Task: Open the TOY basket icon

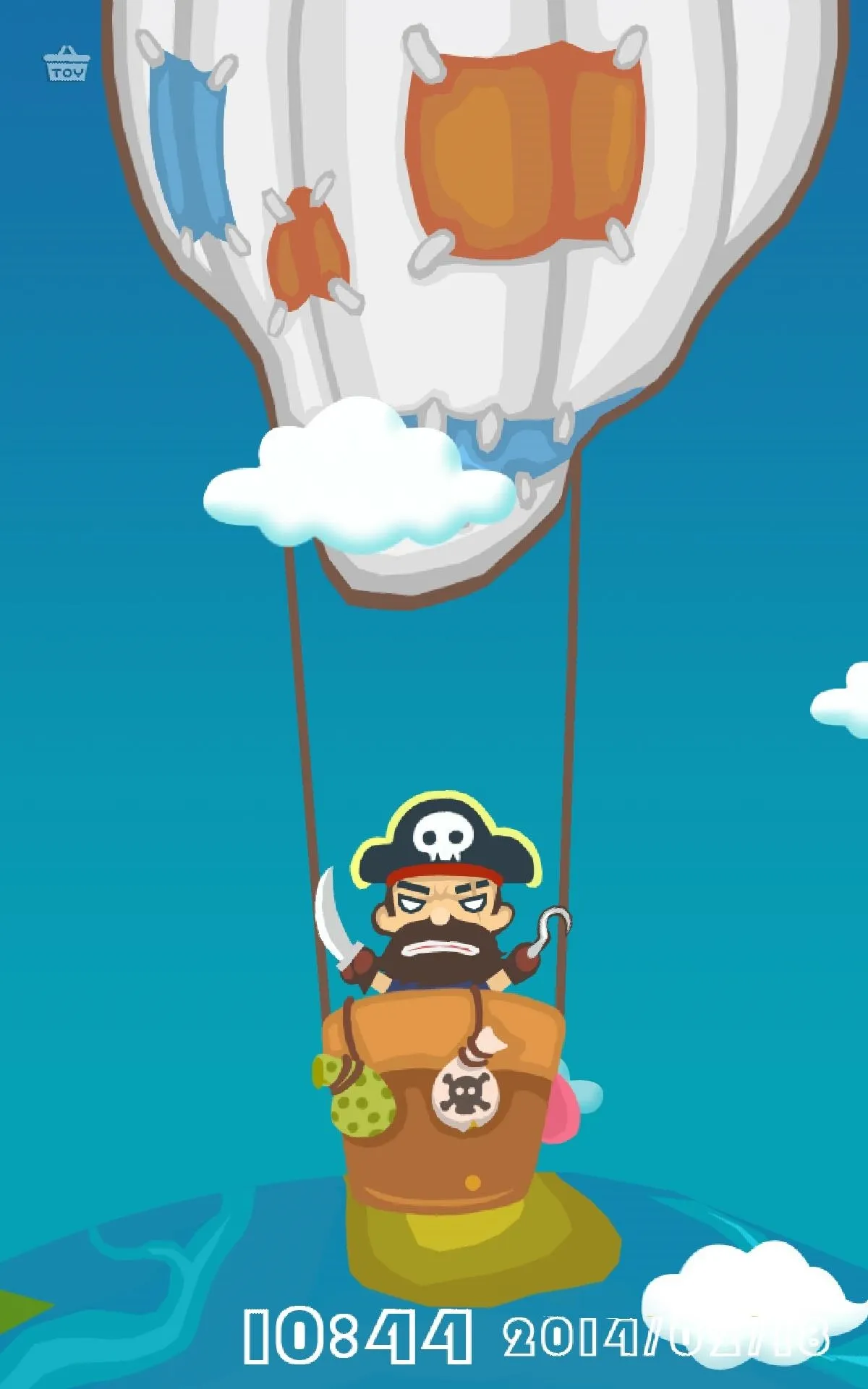Action: (67, 64)
